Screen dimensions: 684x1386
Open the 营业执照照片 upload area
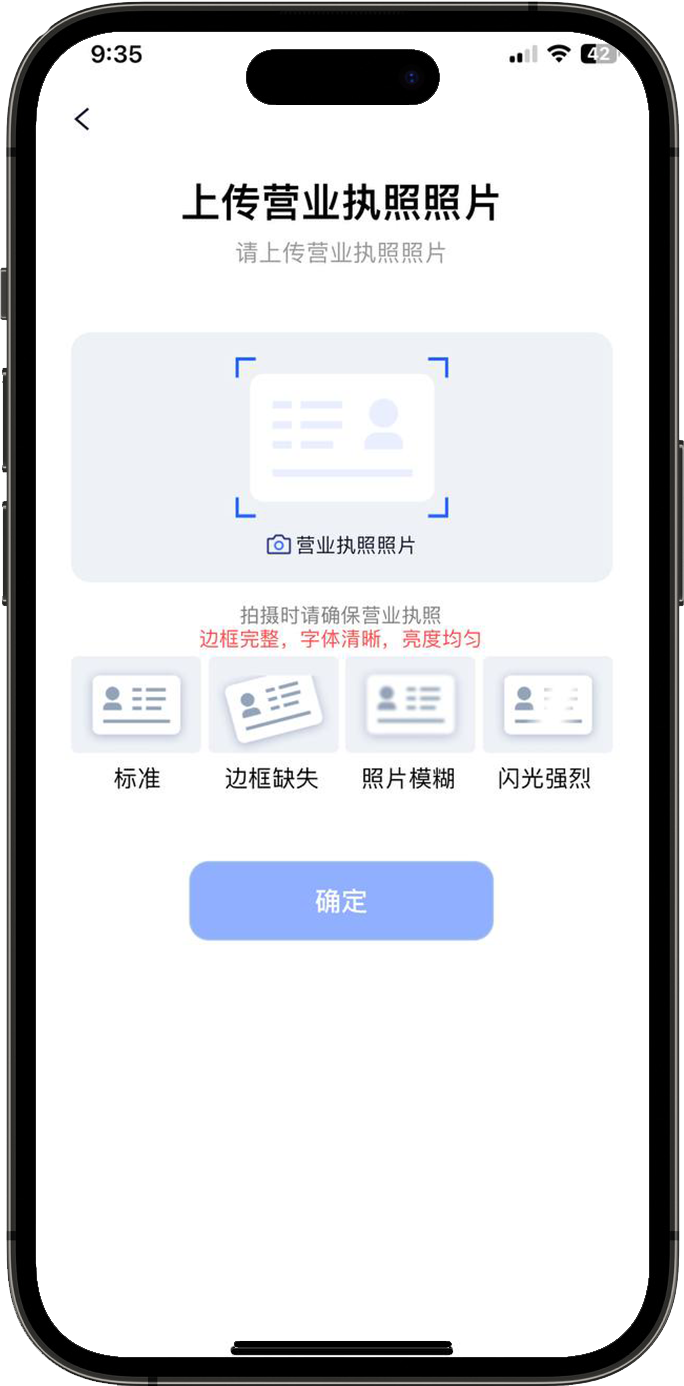(x=341, y=456)
